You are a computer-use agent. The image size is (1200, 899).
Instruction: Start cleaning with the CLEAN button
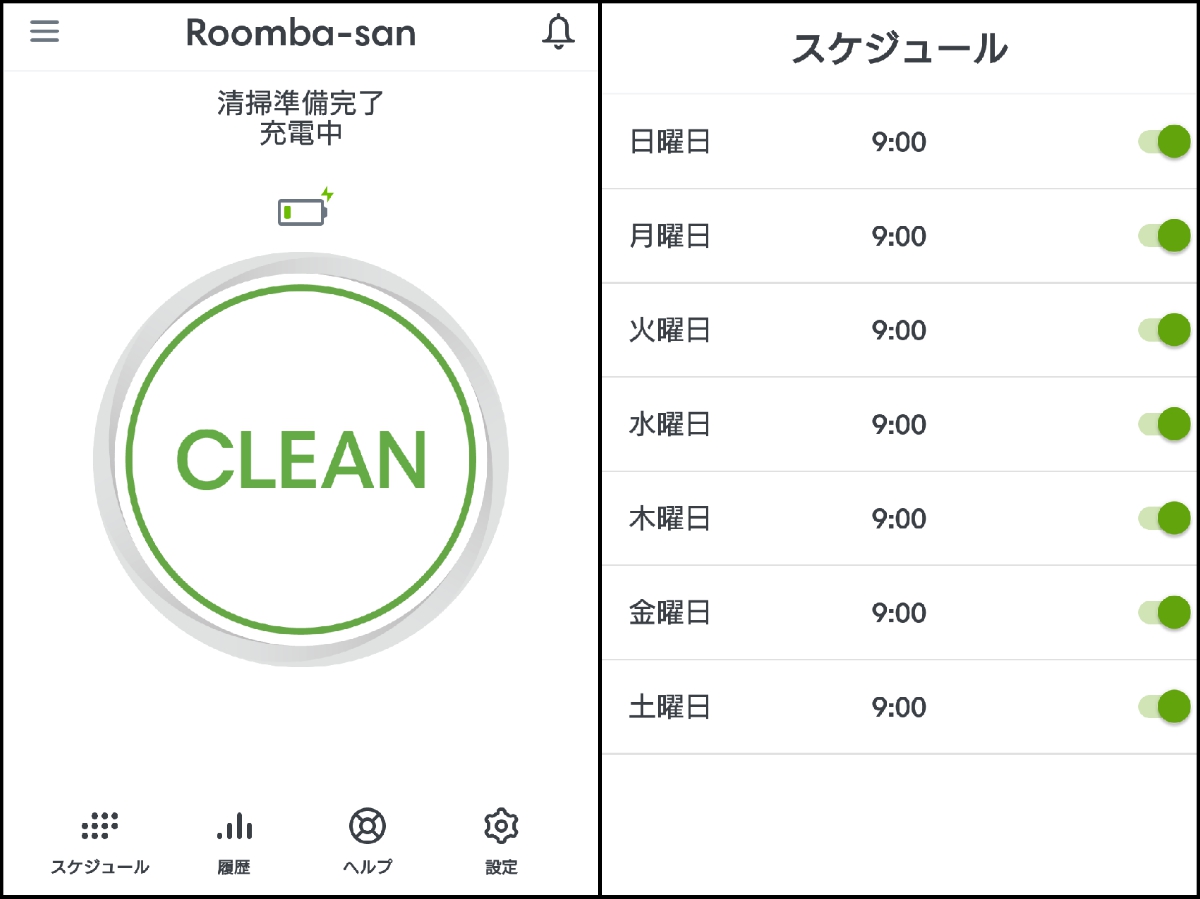click(x=301, y=459)
